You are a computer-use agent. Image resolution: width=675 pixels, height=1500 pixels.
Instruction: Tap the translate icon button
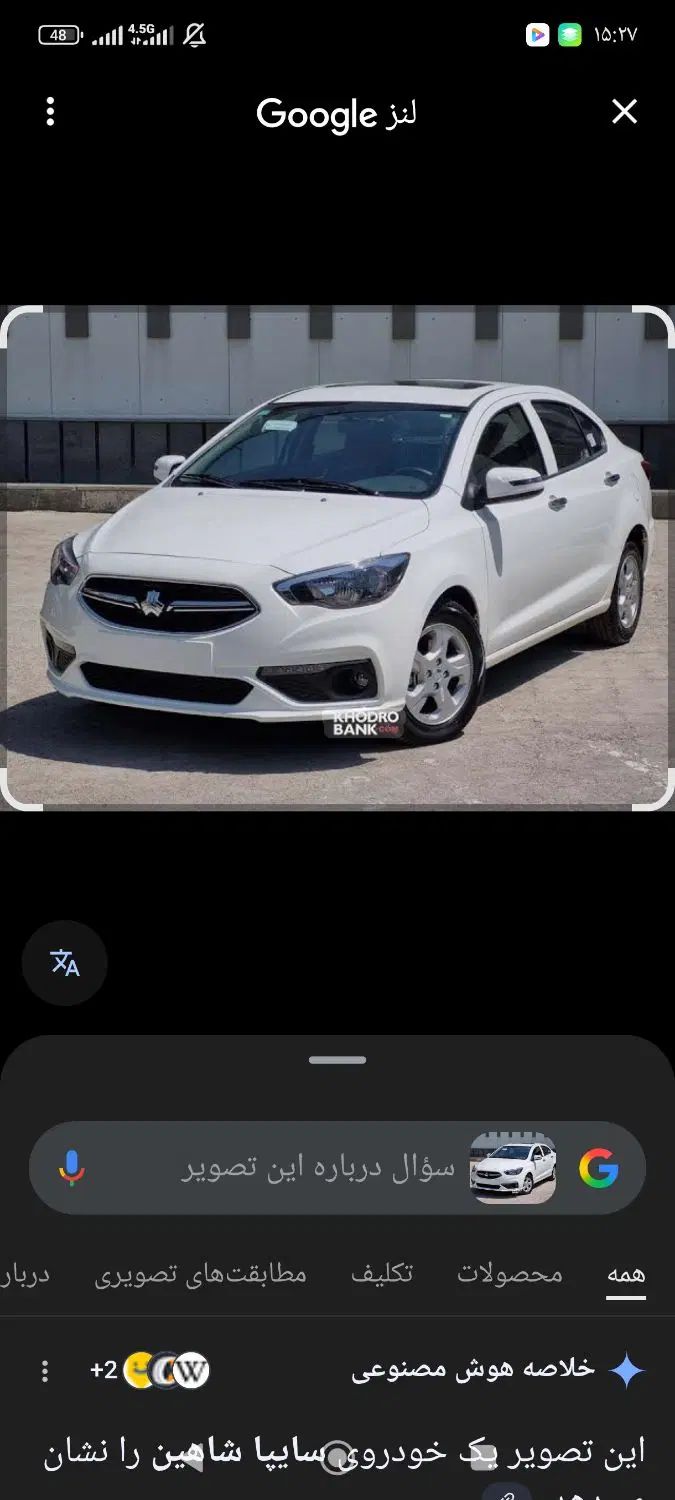click(65, 963)
